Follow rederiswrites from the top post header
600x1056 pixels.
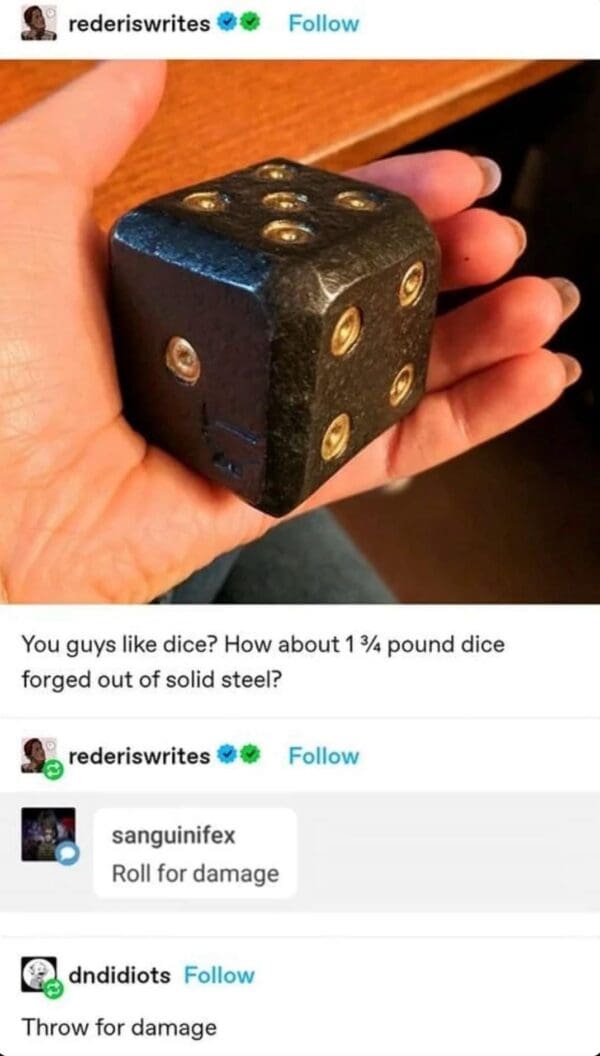[x=323, y=24]
